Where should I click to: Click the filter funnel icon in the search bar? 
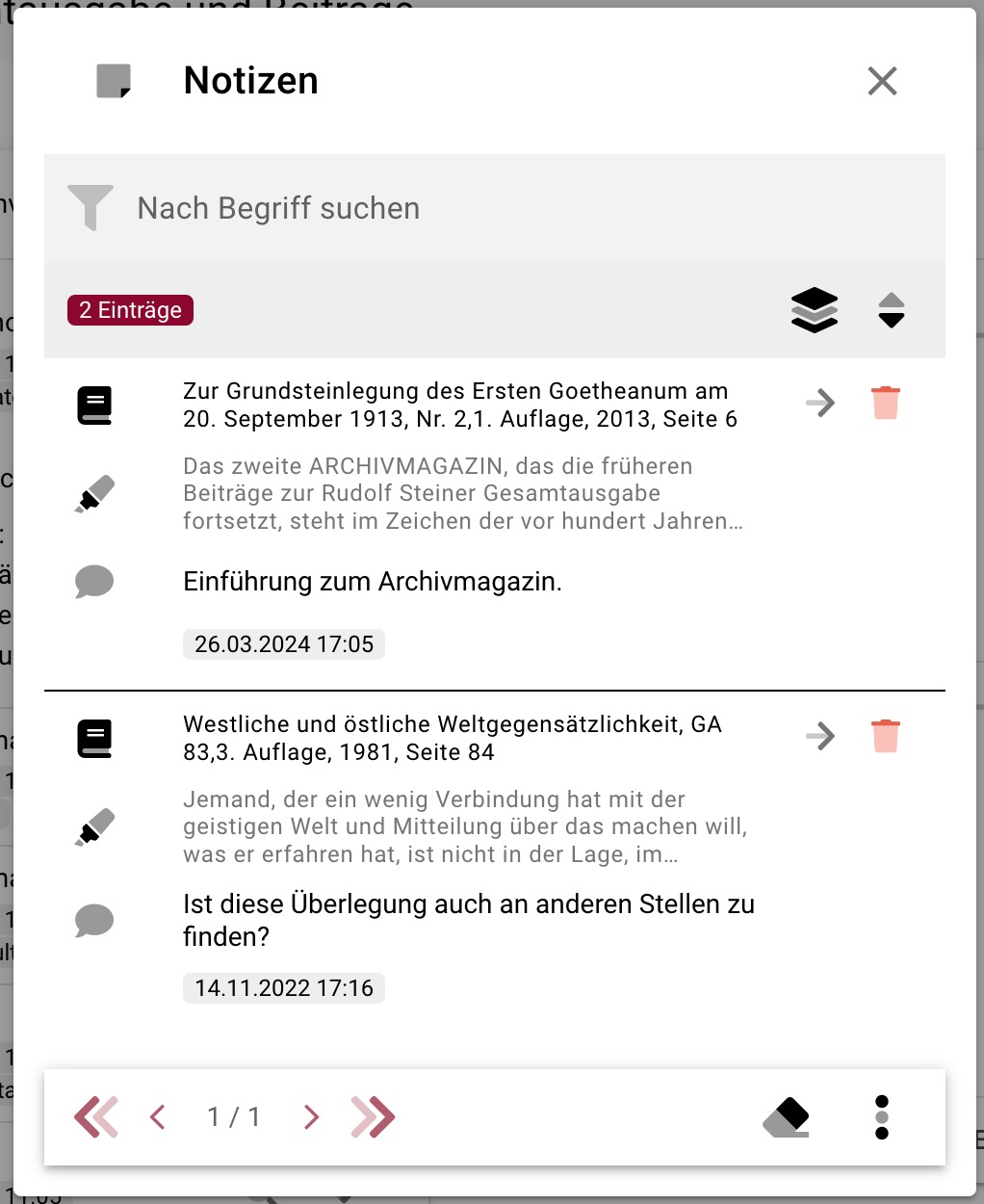tap(90, 207)
